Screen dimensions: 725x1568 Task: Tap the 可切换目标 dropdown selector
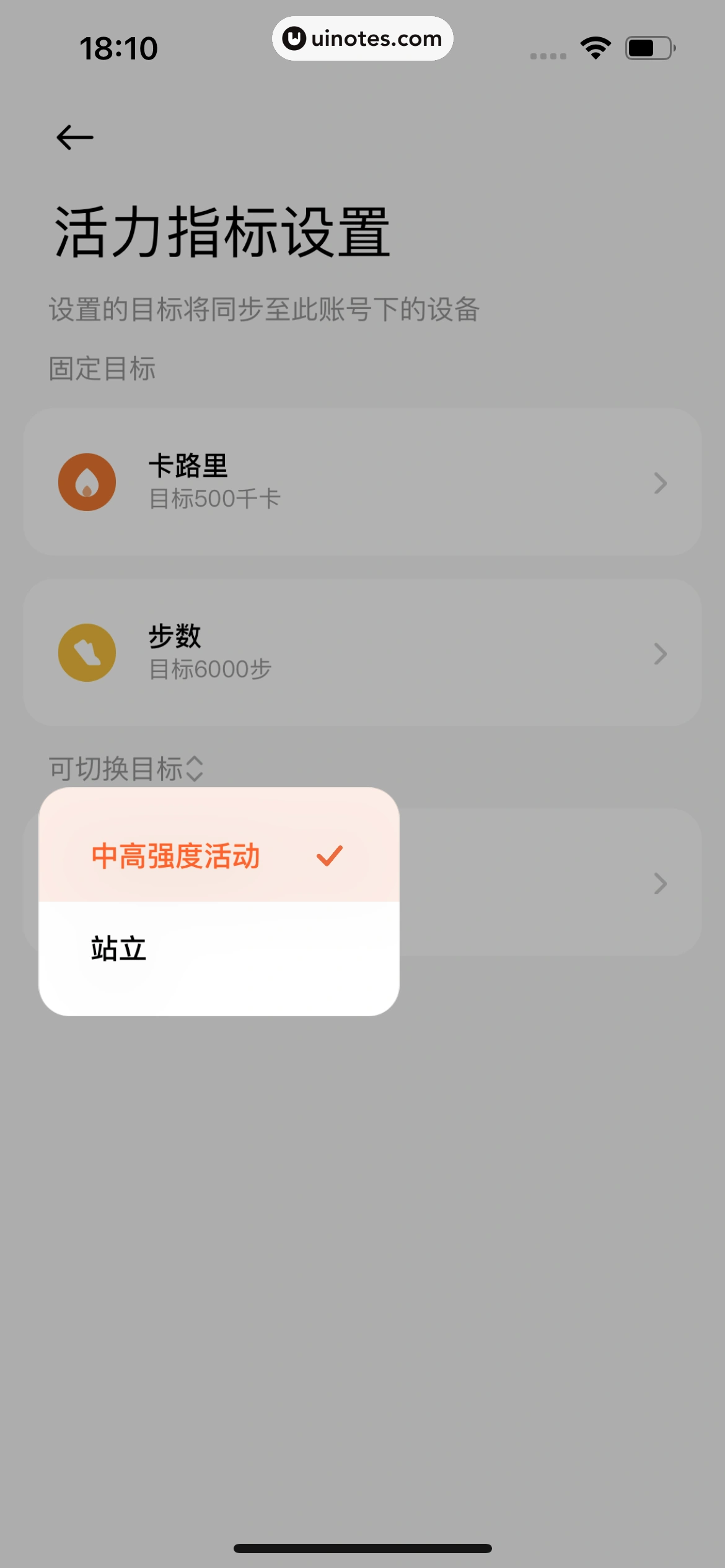[x=126, y=769]
